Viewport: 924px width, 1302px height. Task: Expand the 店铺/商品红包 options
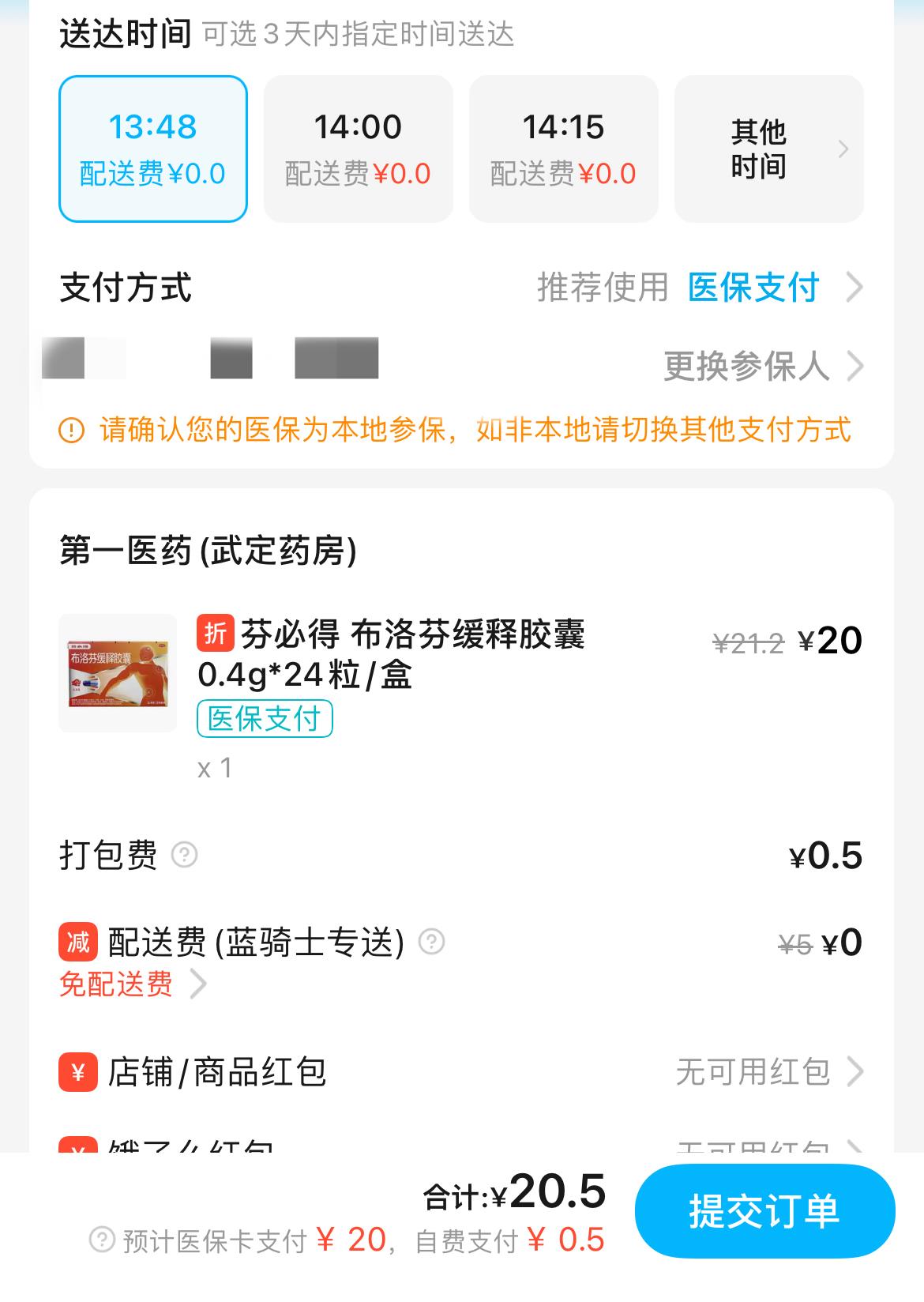tap(855, 1072)
